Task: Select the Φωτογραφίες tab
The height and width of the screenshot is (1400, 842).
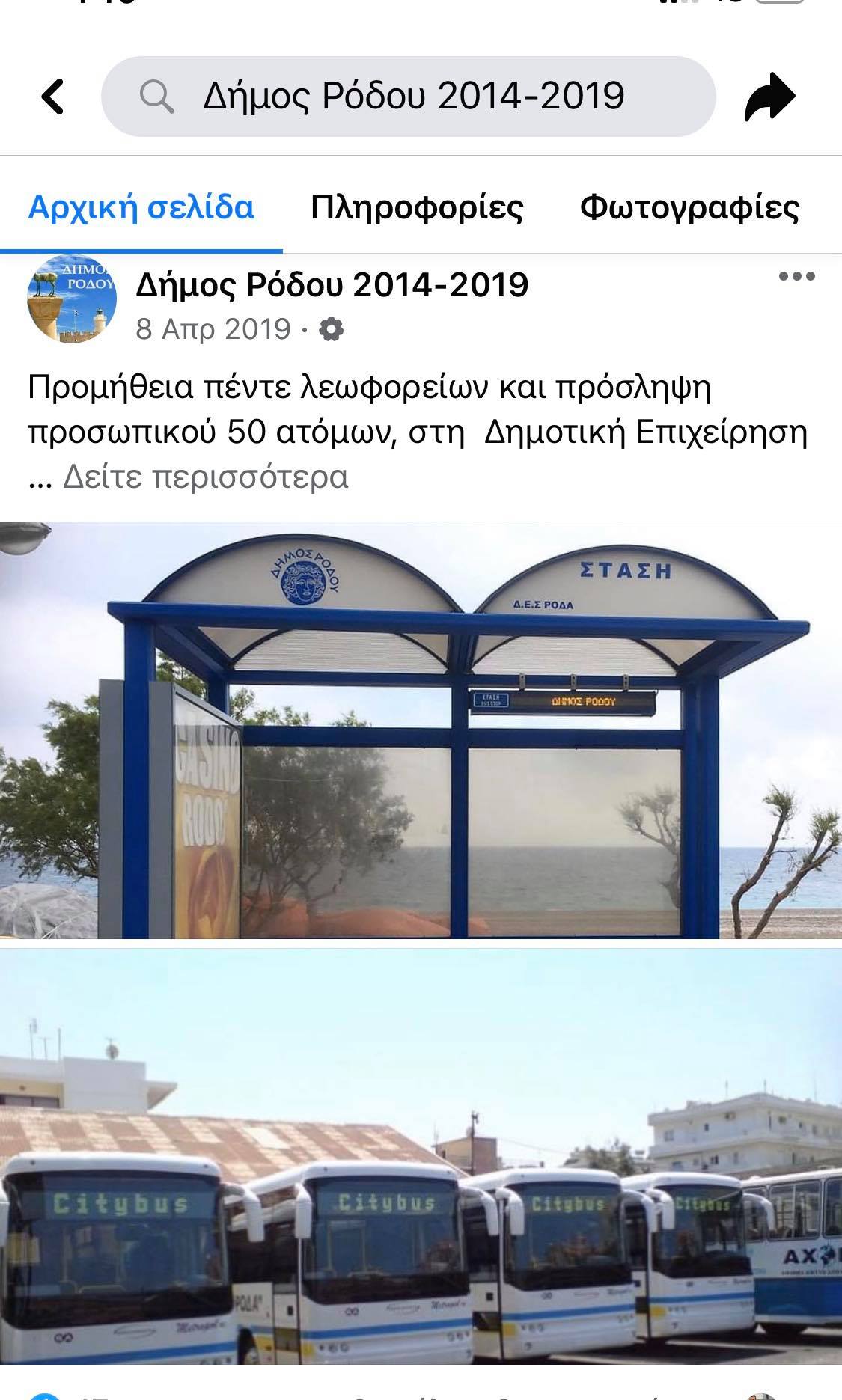Action: click(689, 207)
